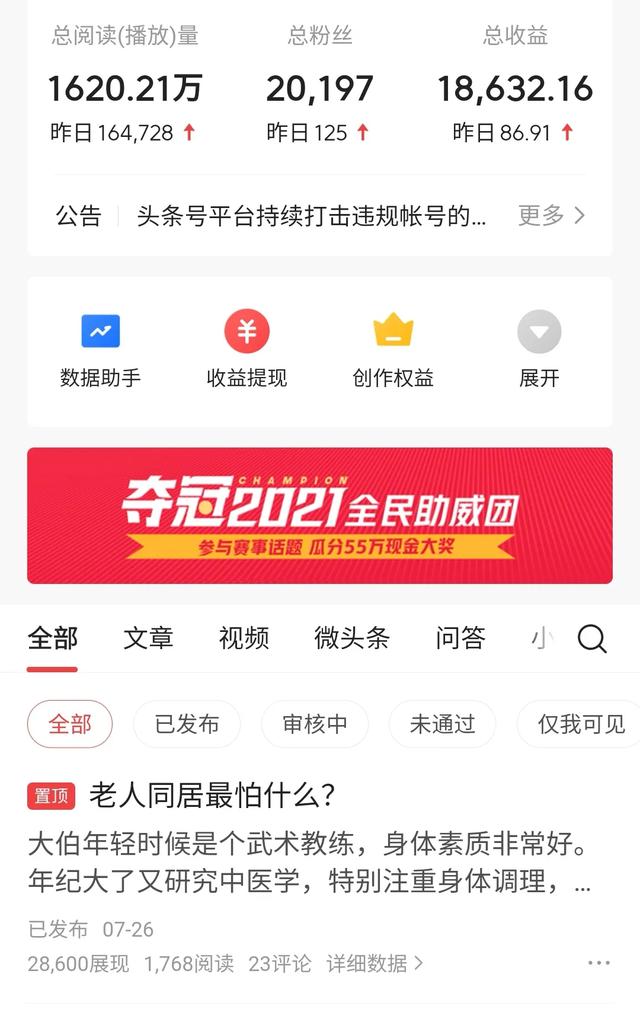Viewport: 640px width, 1025px height.
Task: Filter by 未通过 chip
Action: tap(443, 724)
